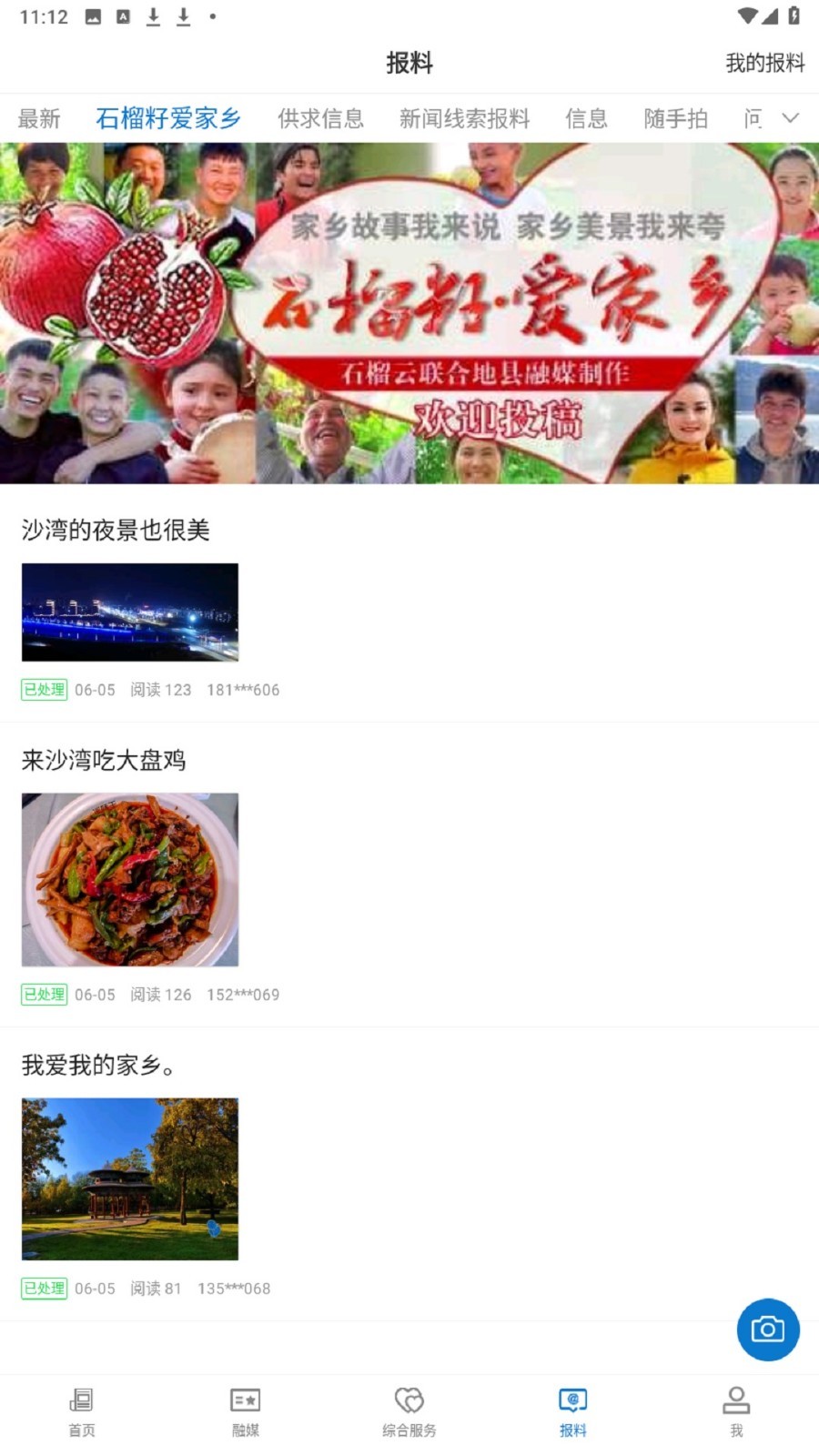Go to the 首页 tab
This screenshot has height=1456, width=819.
(x=82, y=1411)
